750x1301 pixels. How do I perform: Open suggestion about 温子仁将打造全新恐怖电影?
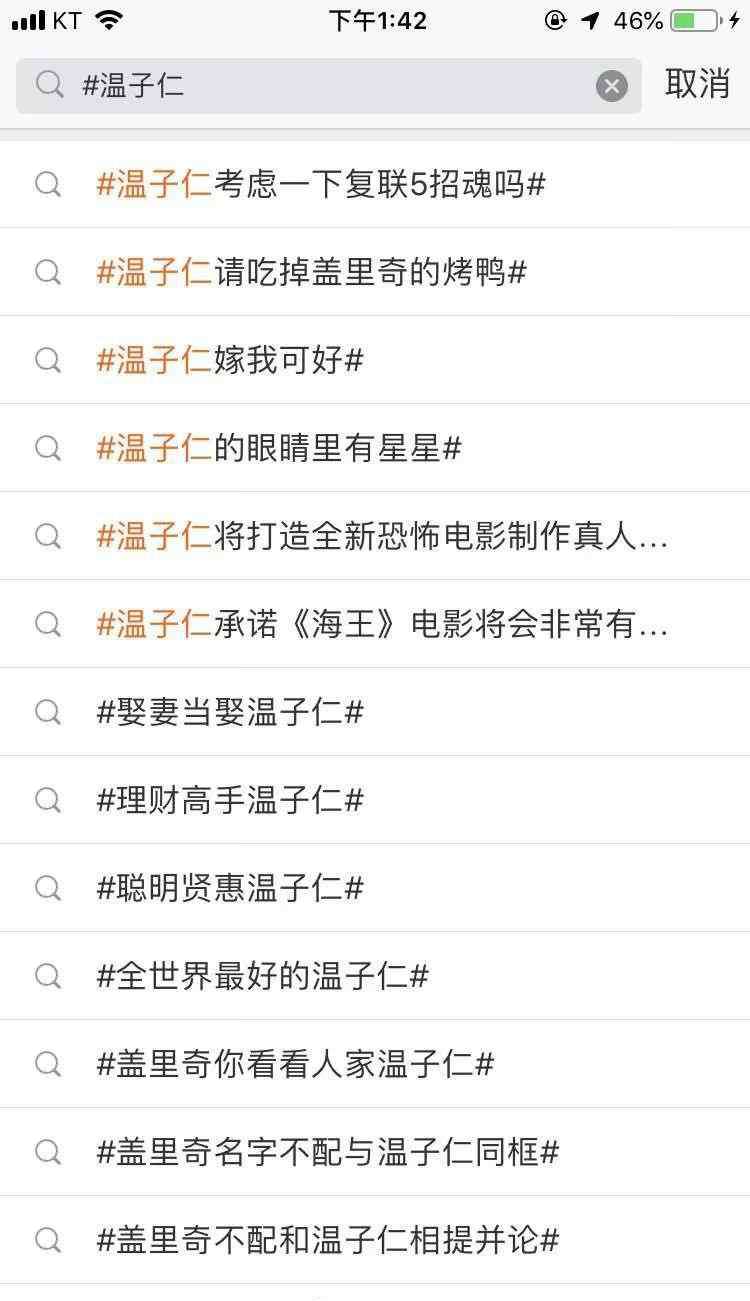pyautogui.click(x=375, y=536)
